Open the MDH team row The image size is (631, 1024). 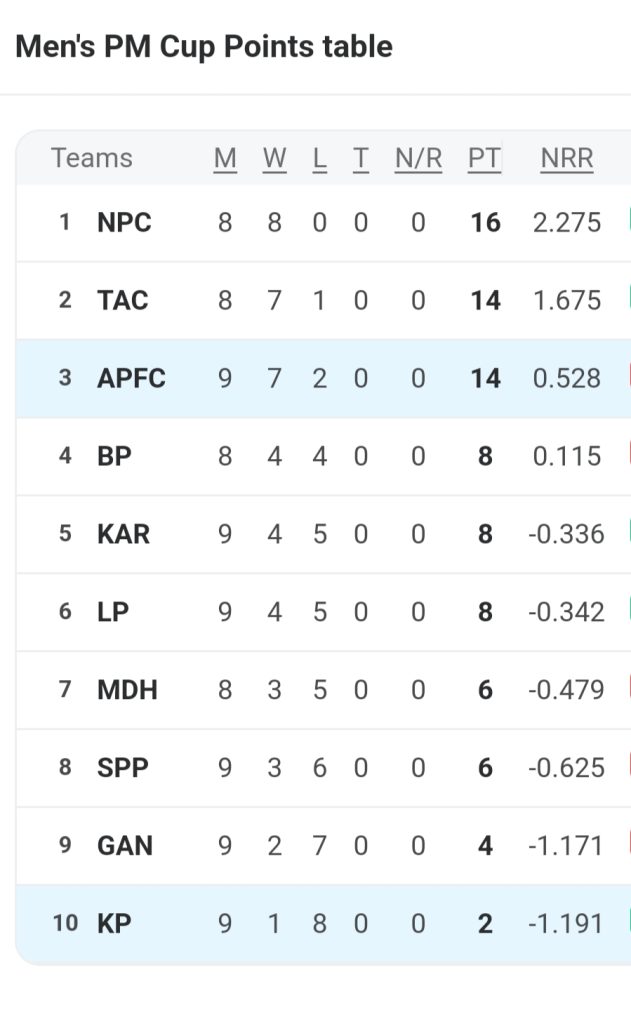(127, 690)
